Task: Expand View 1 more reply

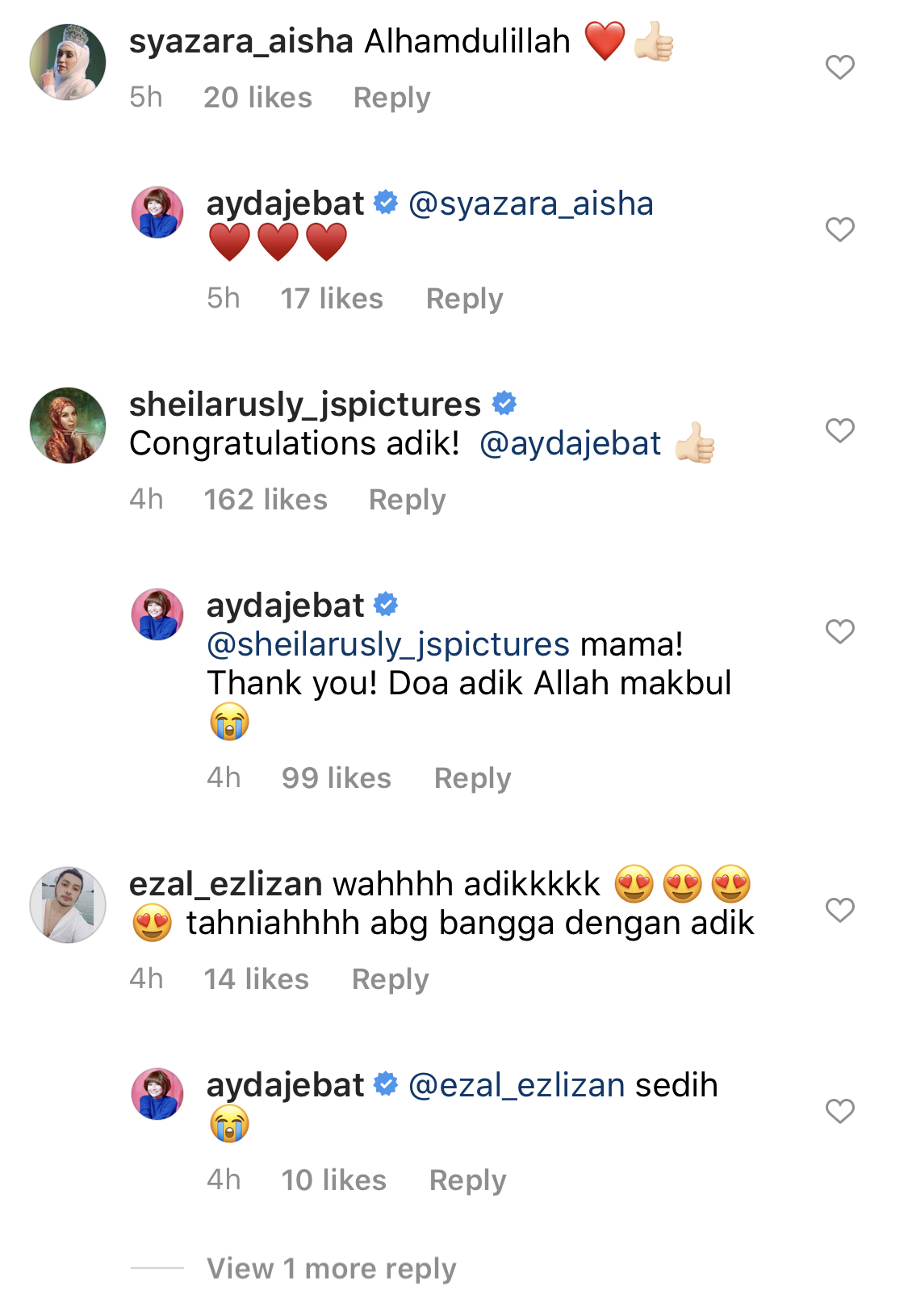Action: click(331, 1268)
